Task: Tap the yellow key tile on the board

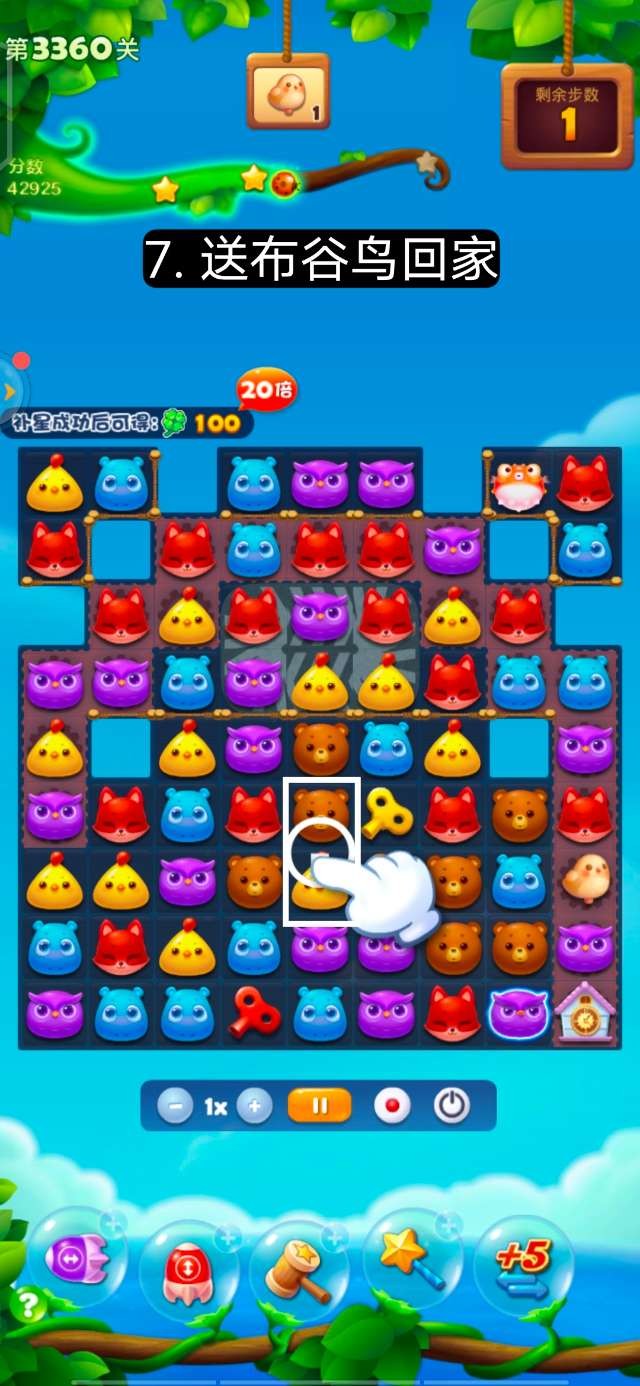Action: (x=387, y=814)
